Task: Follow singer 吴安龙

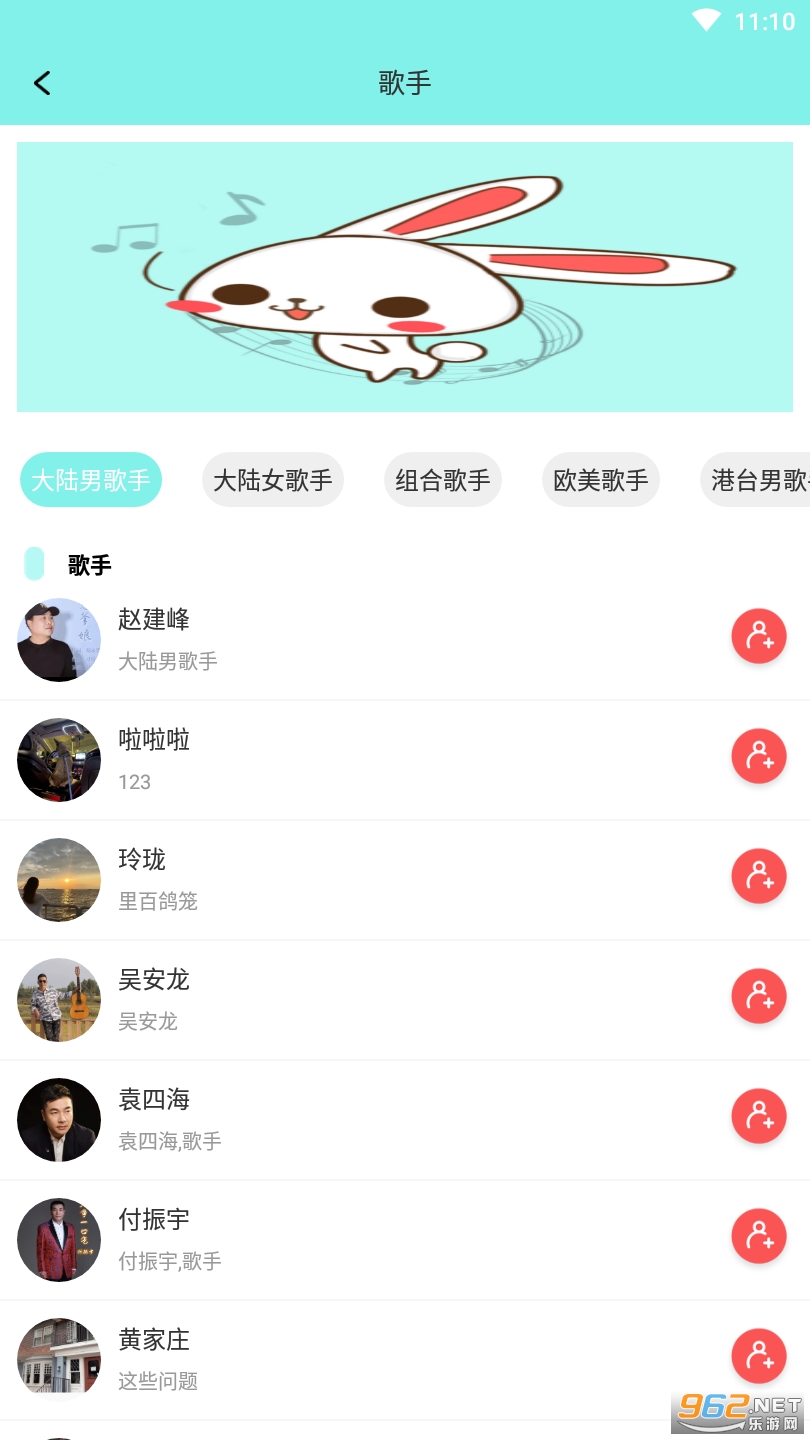Action: 759,996
